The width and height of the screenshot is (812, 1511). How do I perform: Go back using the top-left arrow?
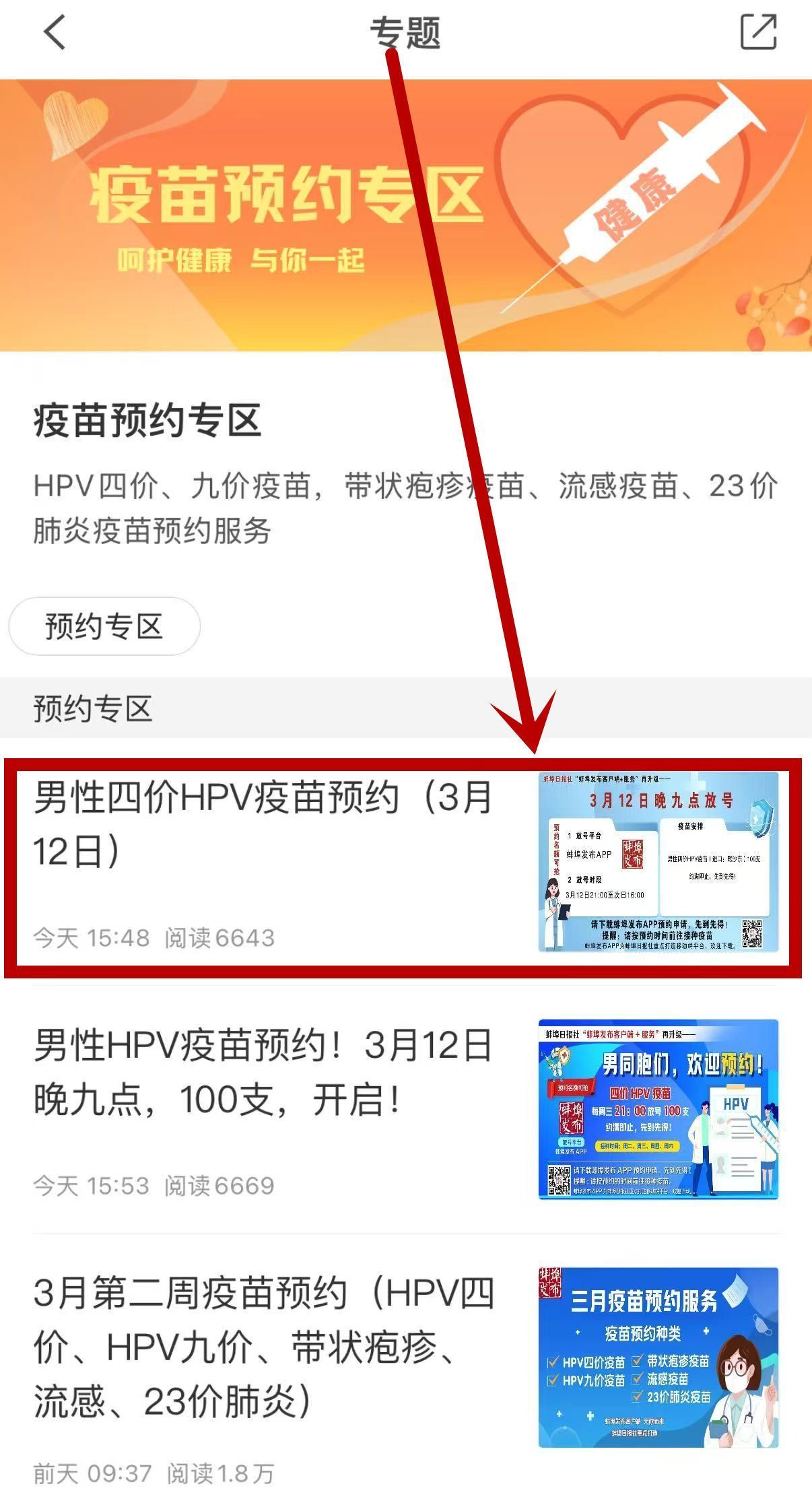click(x=54, y=32)
